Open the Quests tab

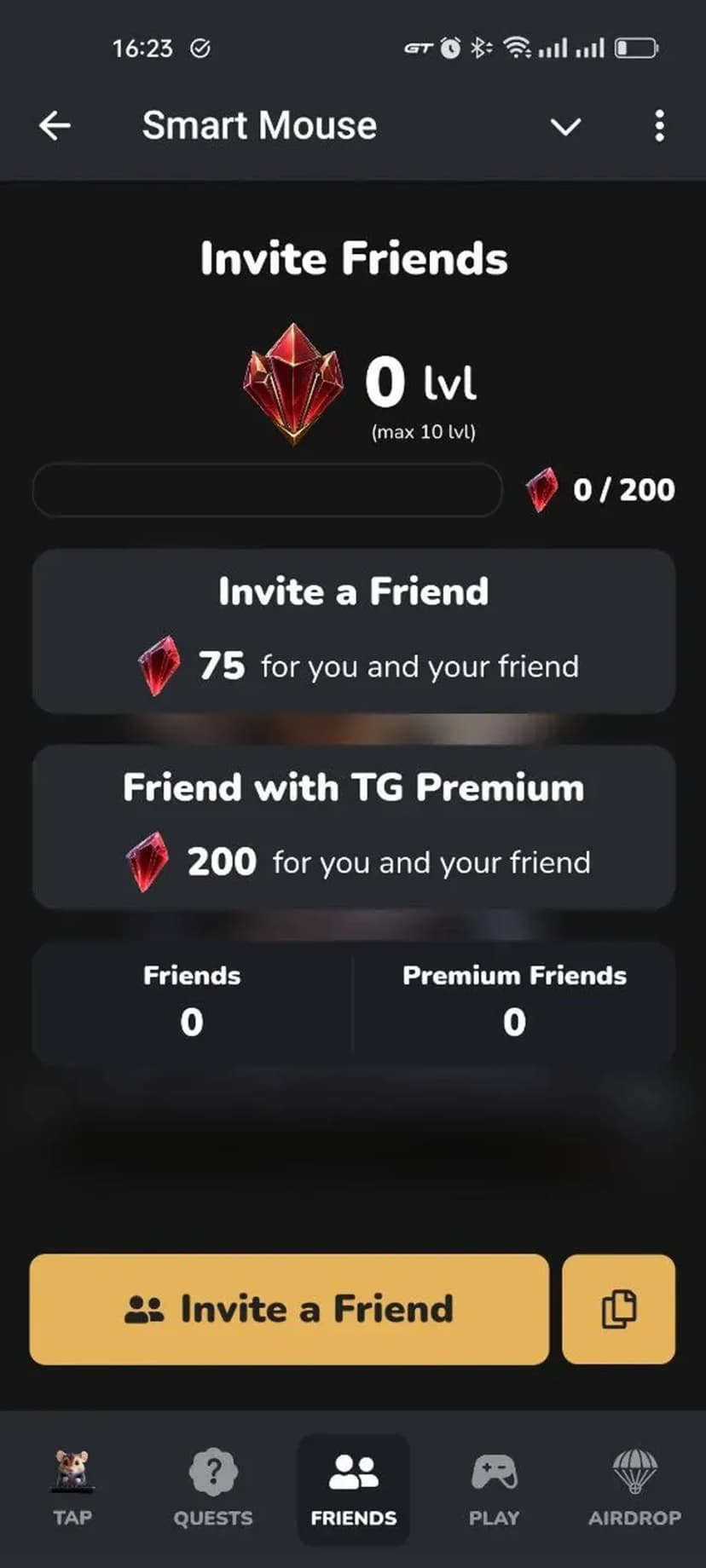pyautogui.click(x=213, y=1488)
